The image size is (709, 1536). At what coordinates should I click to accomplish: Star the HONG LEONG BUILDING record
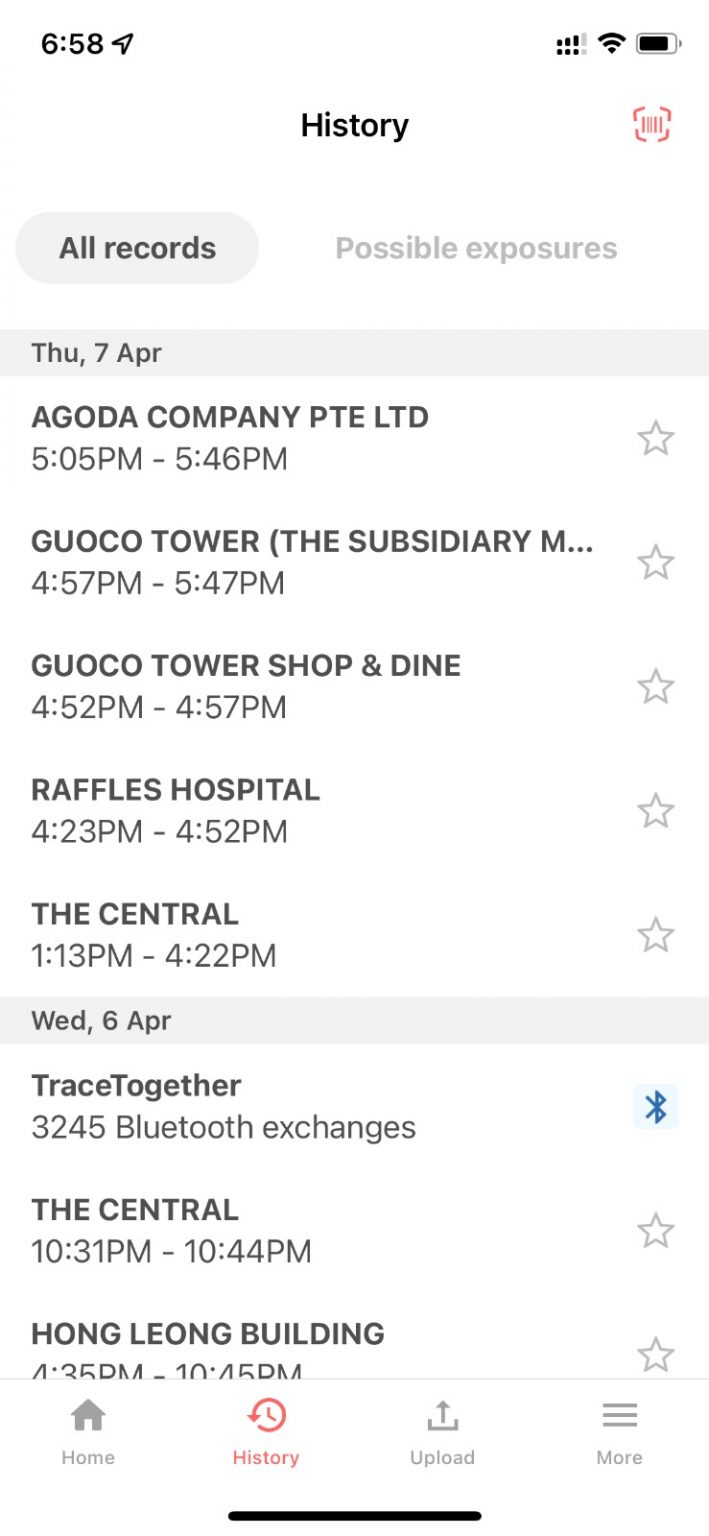[x=656, y=1354]
